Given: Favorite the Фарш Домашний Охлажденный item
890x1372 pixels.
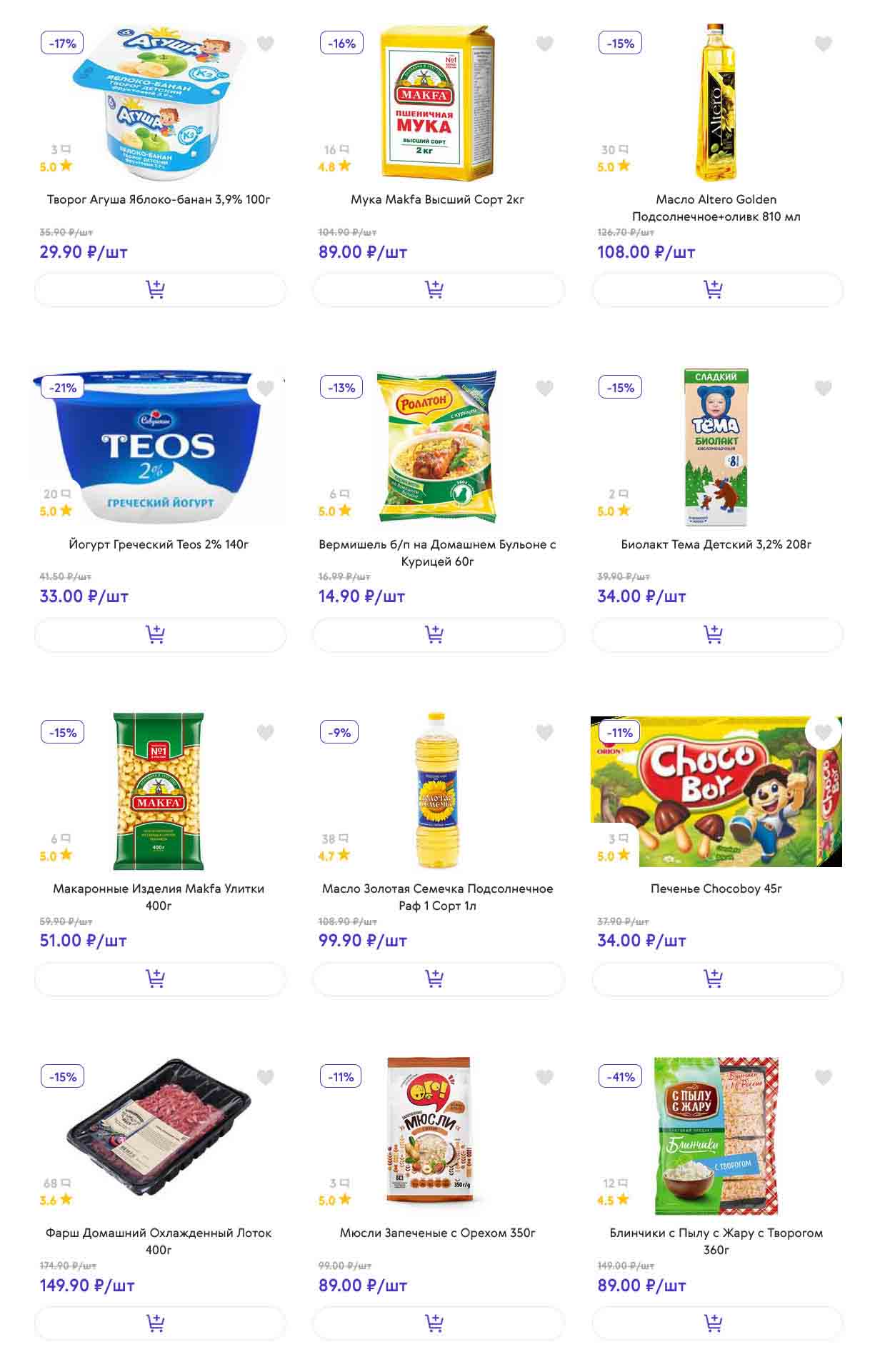Looking at the screenshot, I should [x=265, y=1077].
